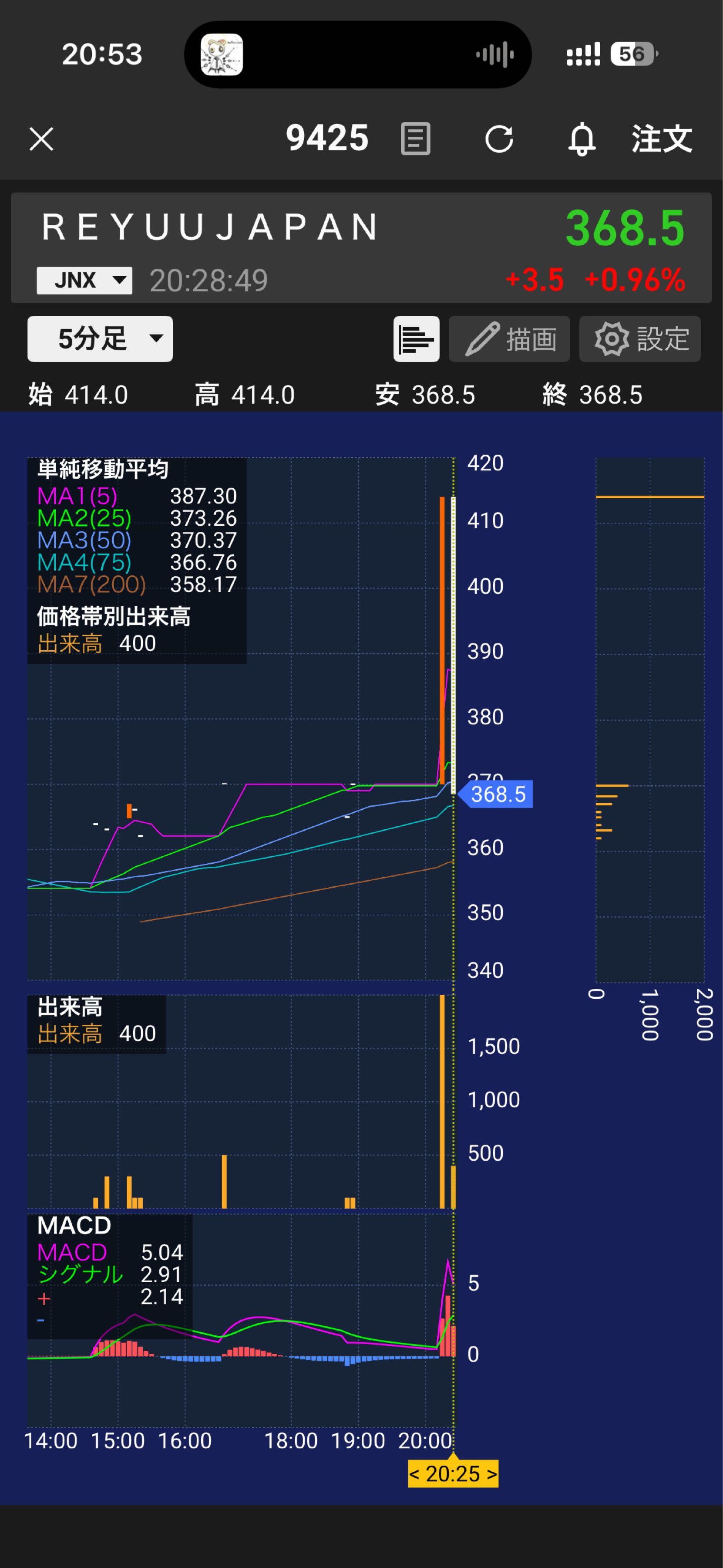Open the simple moving average legend panel
Screen dimensions: 723x1568
click(103, 469)
